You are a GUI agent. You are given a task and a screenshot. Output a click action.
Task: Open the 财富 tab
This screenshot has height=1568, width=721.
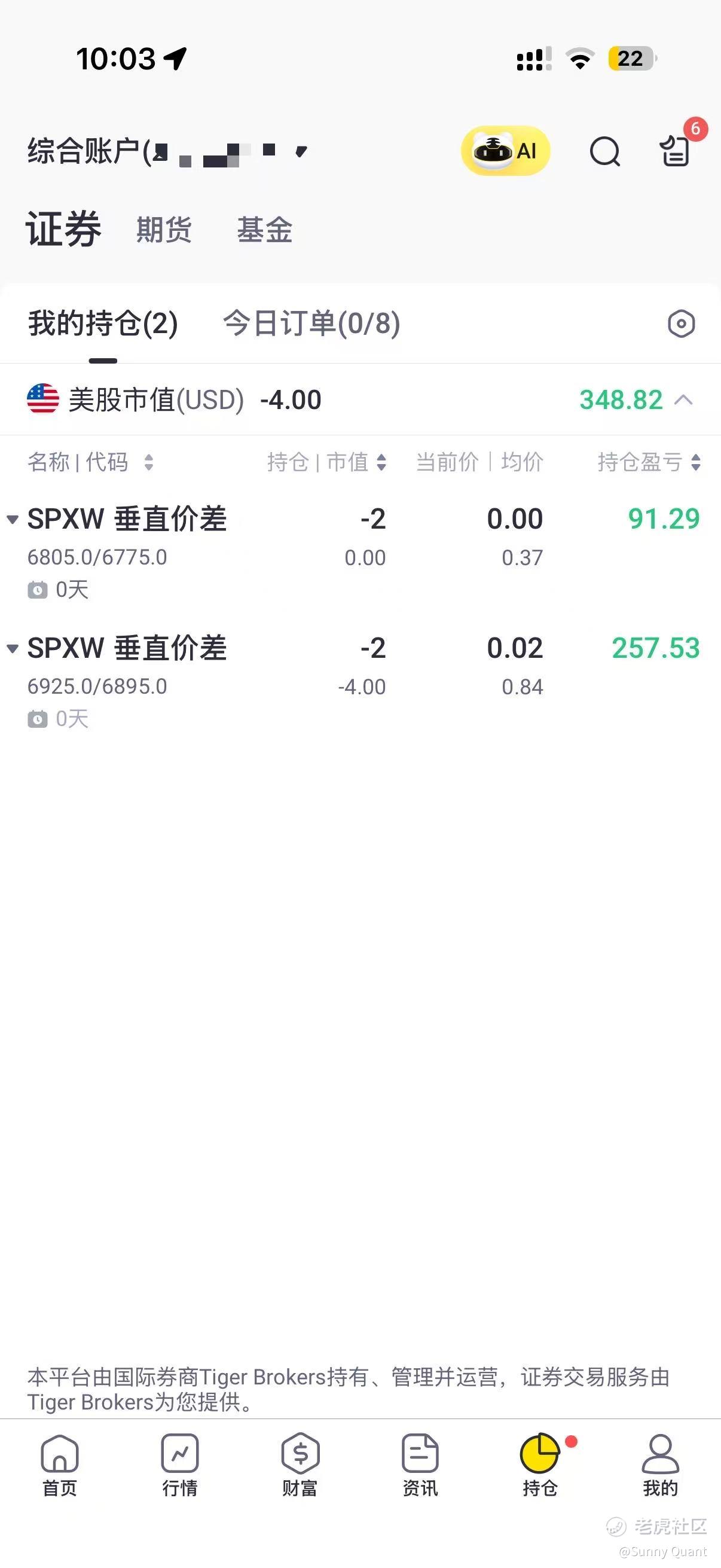[300, 1465]
